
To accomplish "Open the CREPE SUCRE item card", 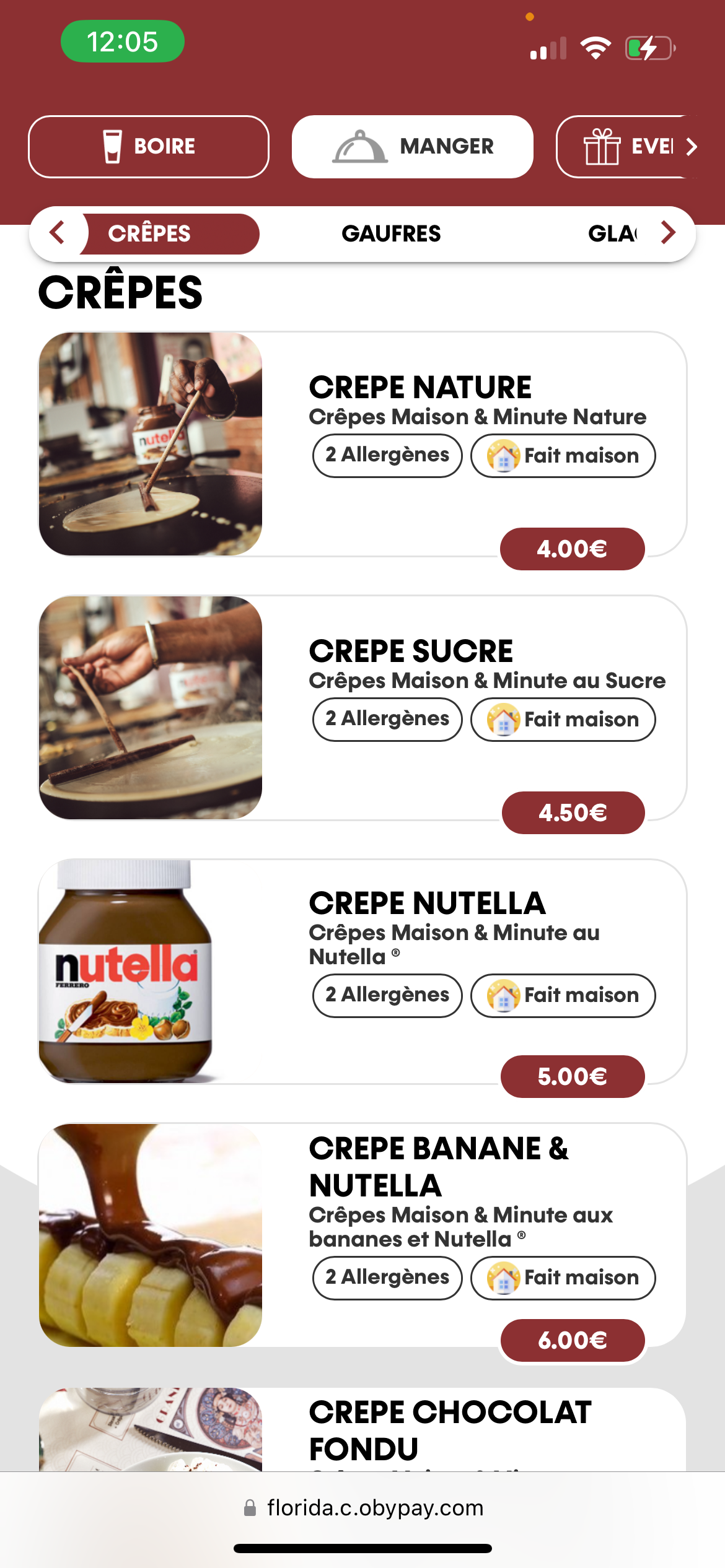I will tap(411, 651).
